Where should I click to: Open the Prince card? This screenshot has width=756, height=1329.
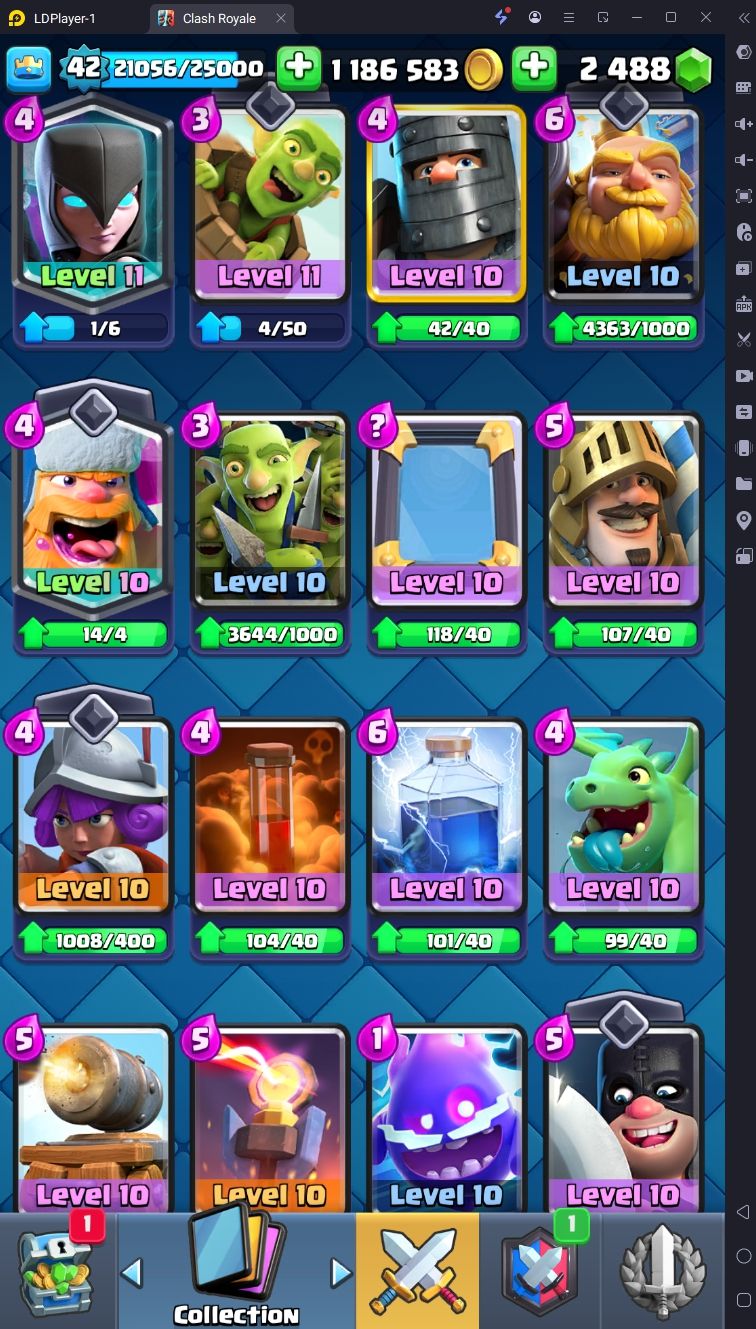tap(623, 510)
